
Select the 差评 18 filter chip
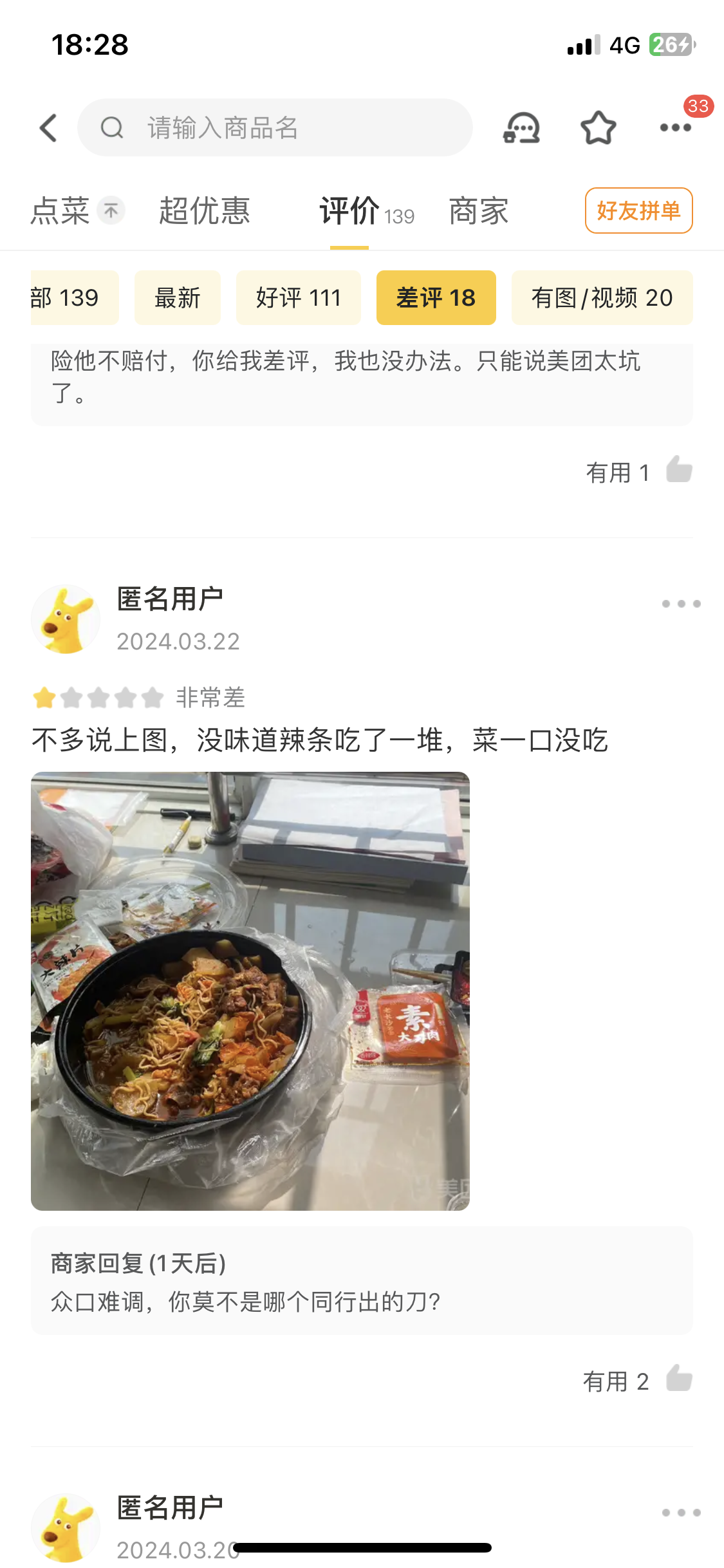[436, 297]
